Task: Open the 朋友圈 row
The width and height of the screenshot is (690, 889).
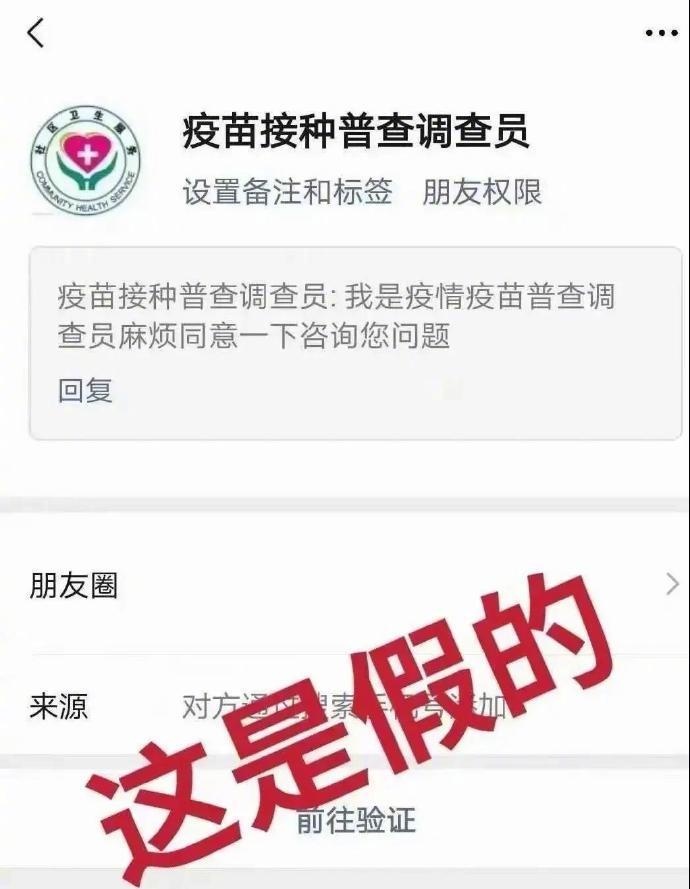Action: (345, 585)
